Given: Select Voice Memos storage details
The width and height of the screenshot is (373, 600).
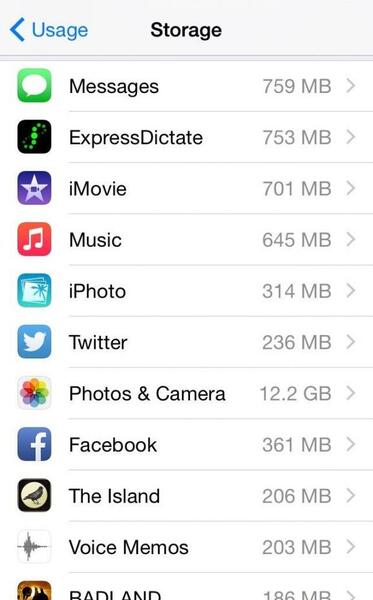Looking at the screenshot, I should point(186,547).
